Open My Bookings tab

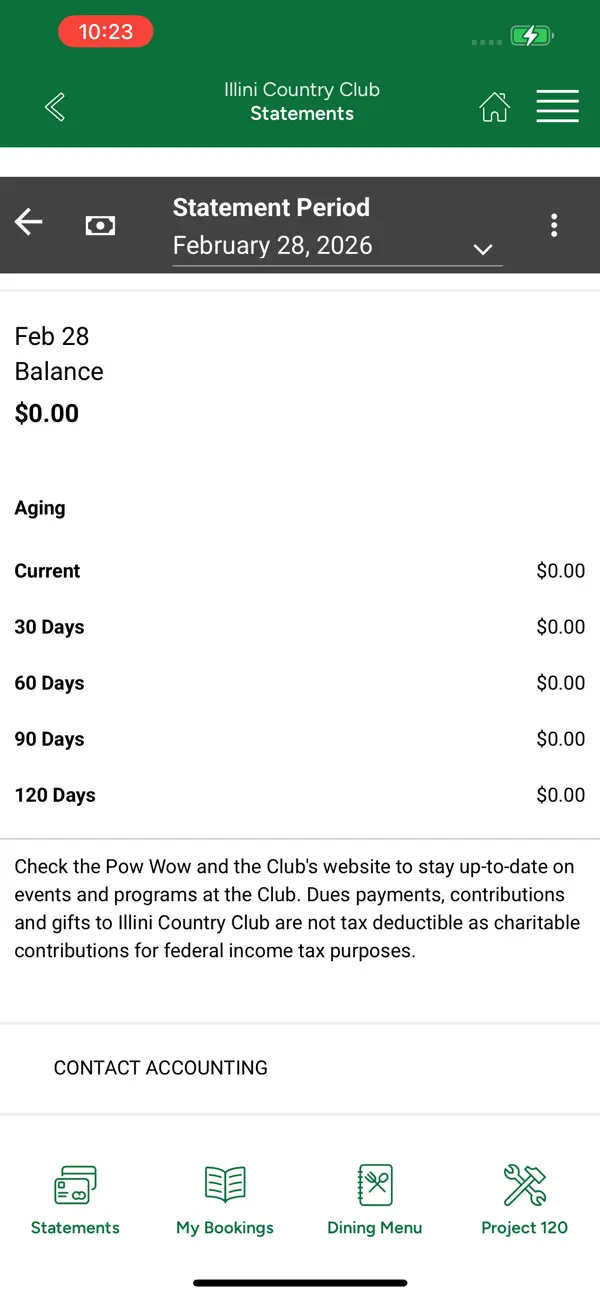pos(225,1200)
